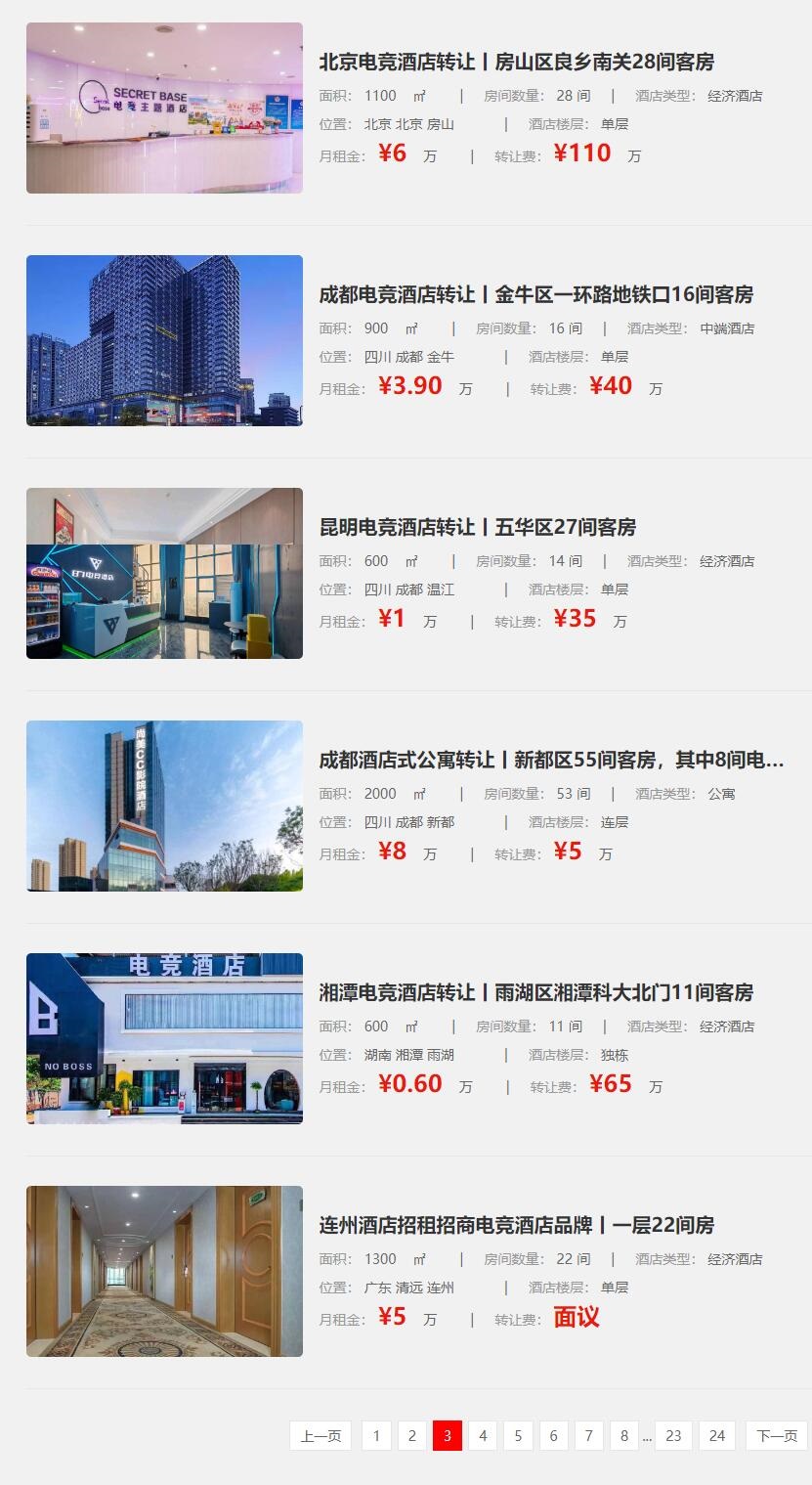Tap the NO BOSS 电竞酒店 storefront photo
This screenshot has height=1485, width=812.
pos(164,1038)
